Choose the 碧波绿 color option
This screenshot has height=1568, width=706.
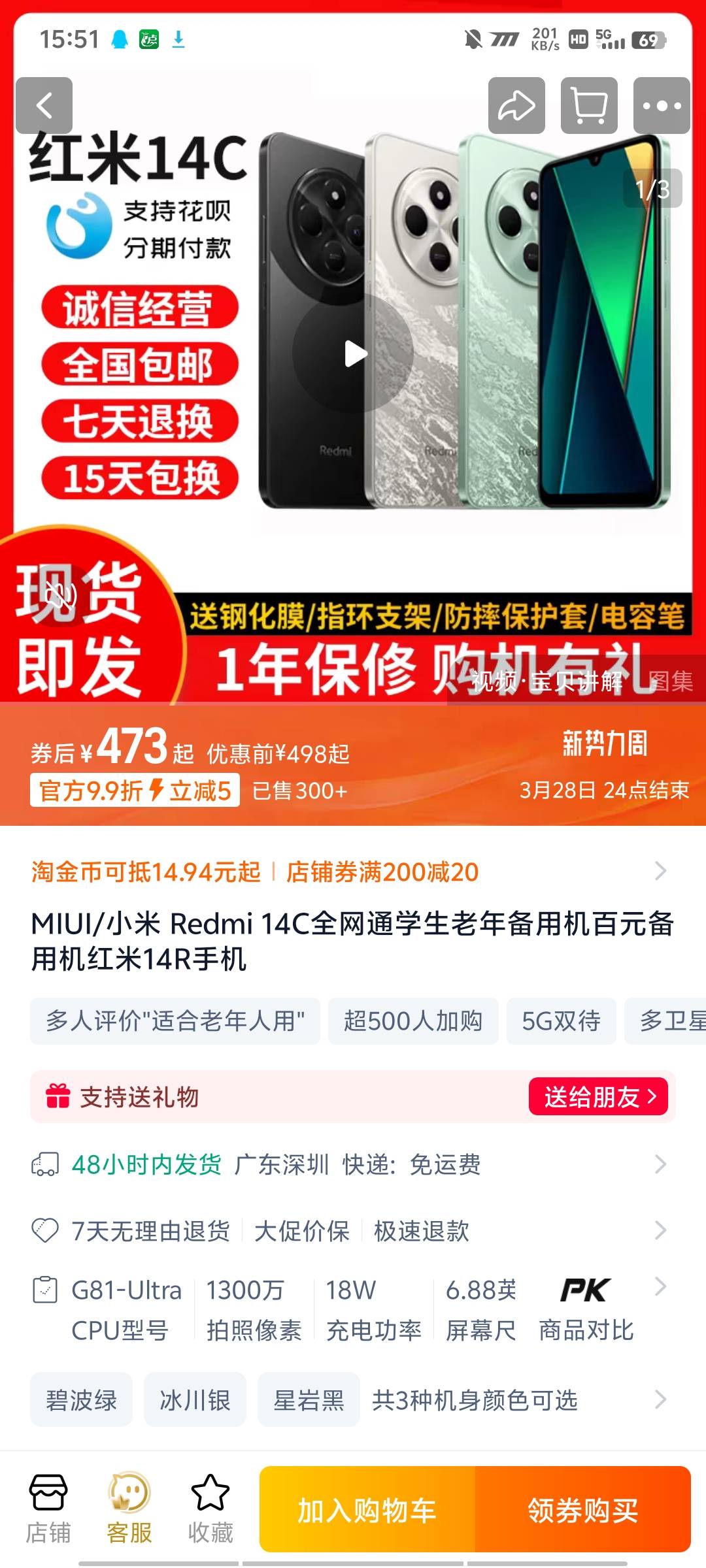tap(81, 1399)
